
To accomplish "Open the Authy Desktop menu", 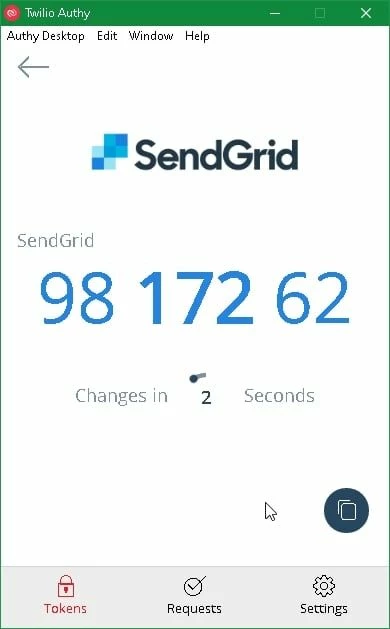I will pos(45,36).
